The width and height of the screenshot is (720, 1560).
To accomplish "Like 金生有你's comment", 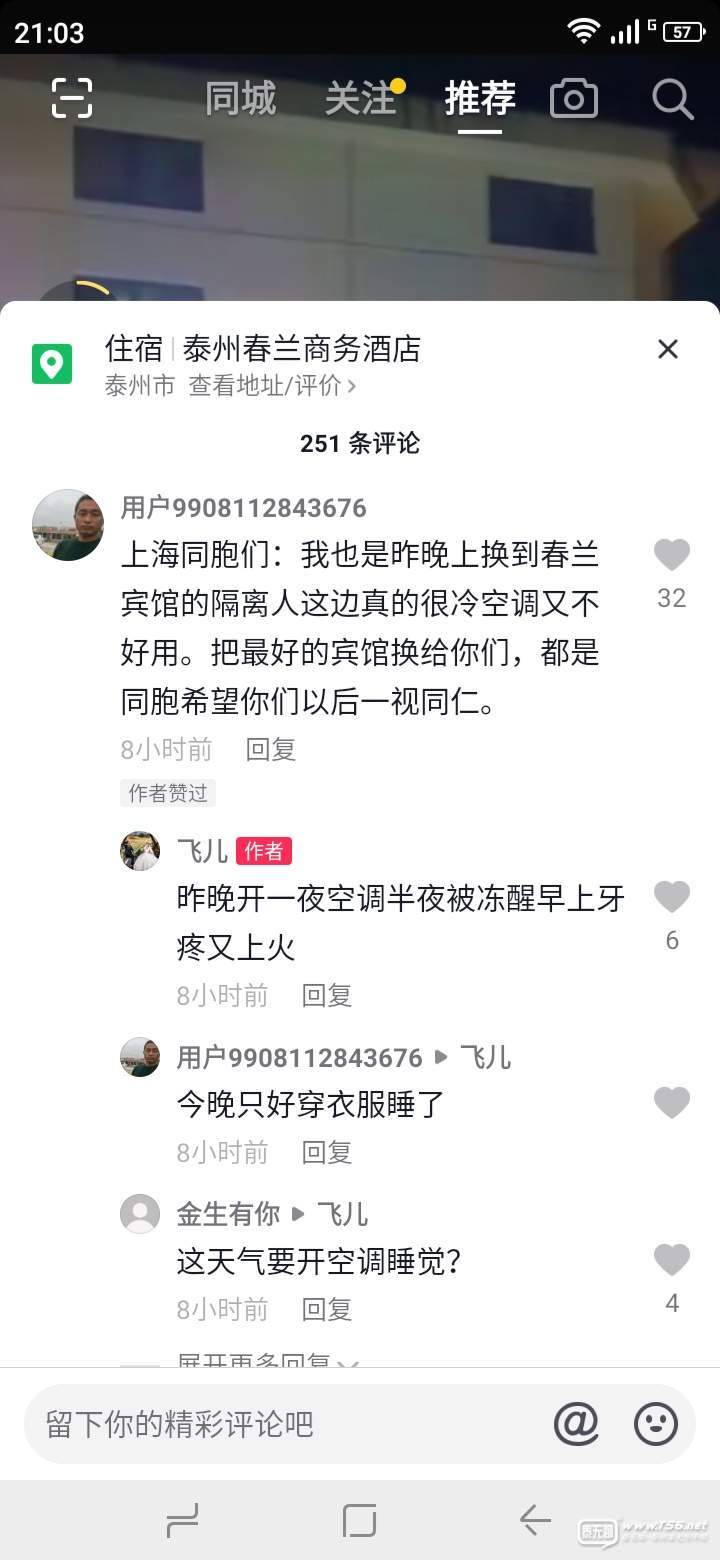I will point(671,1260).
